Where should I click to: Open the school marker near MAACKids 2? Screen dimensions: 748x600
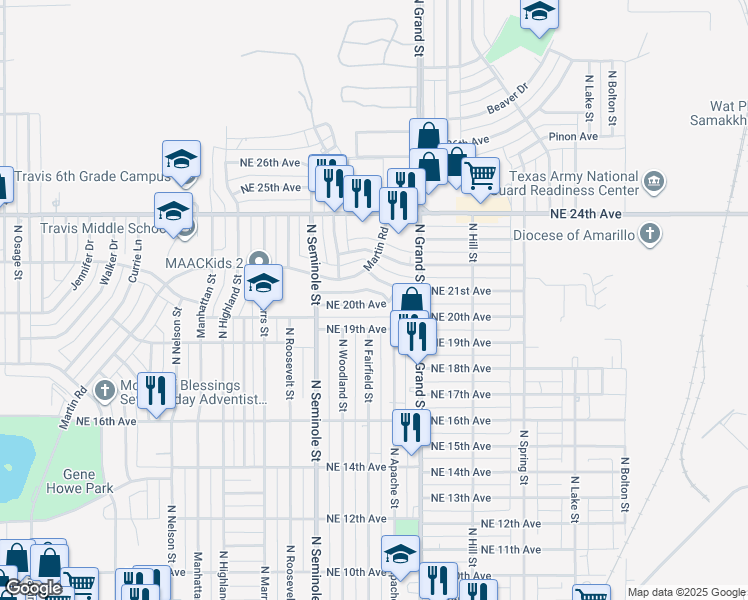[263, 284]
